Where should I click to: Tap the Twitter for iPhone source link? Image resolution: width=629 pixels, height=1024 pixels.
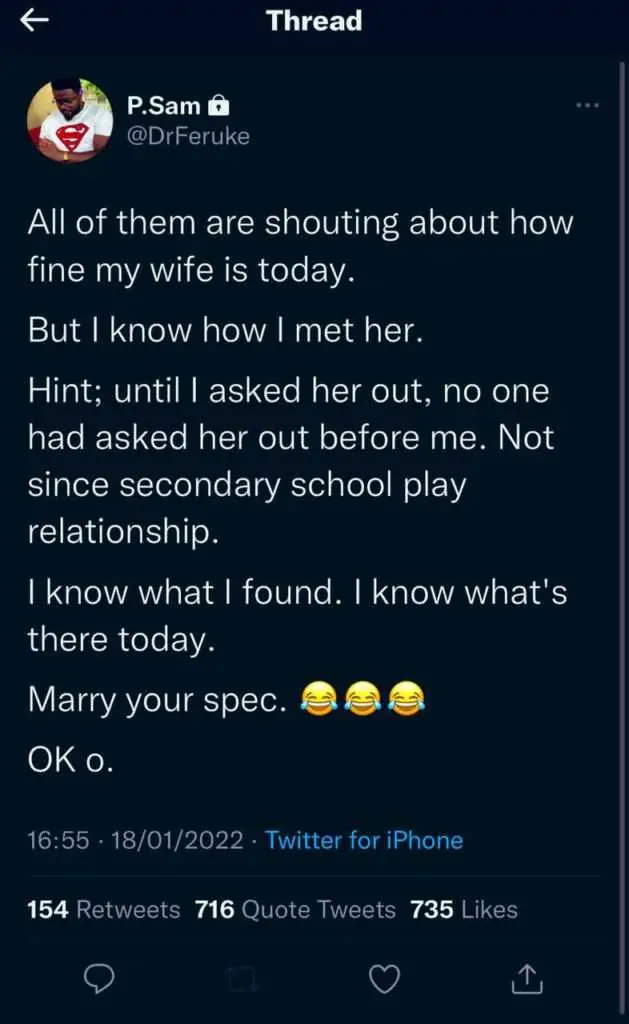point(364,840)
